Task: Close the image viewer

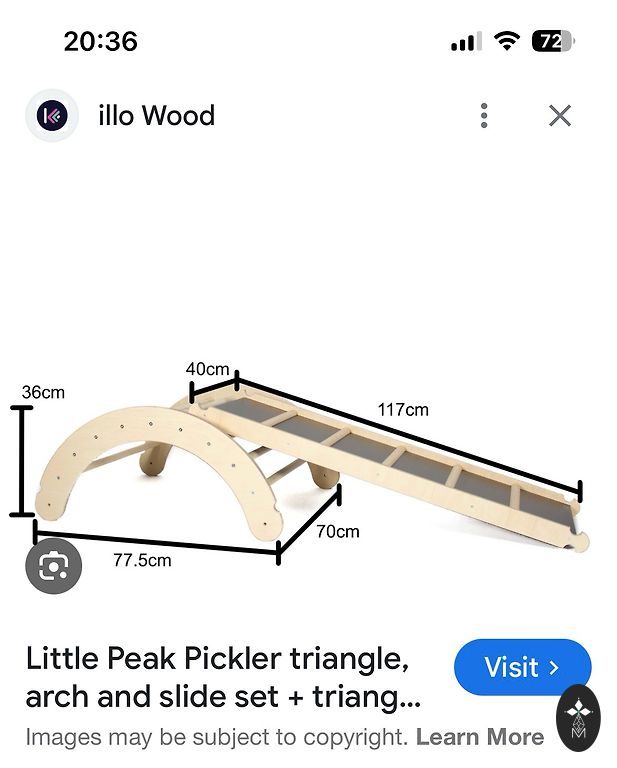Action: click(560, 116)
